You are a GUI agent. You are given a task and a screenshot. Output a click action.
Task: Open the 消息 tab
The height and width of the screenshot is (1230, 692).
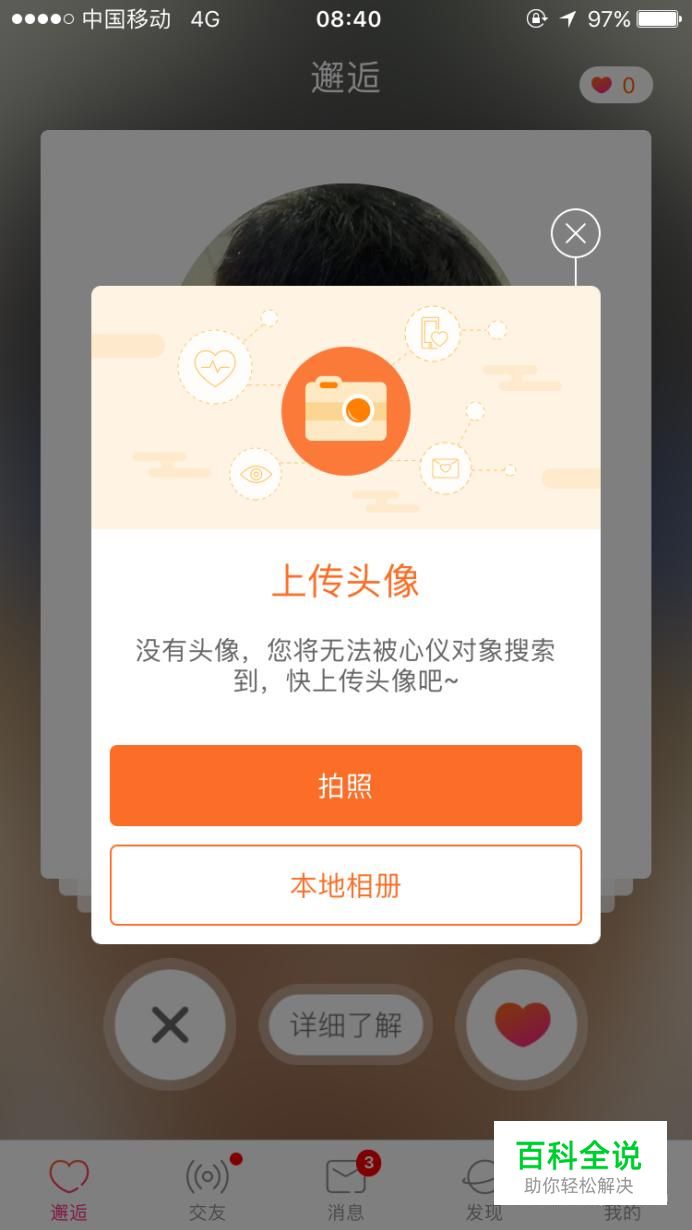(x=346, y=1189)
